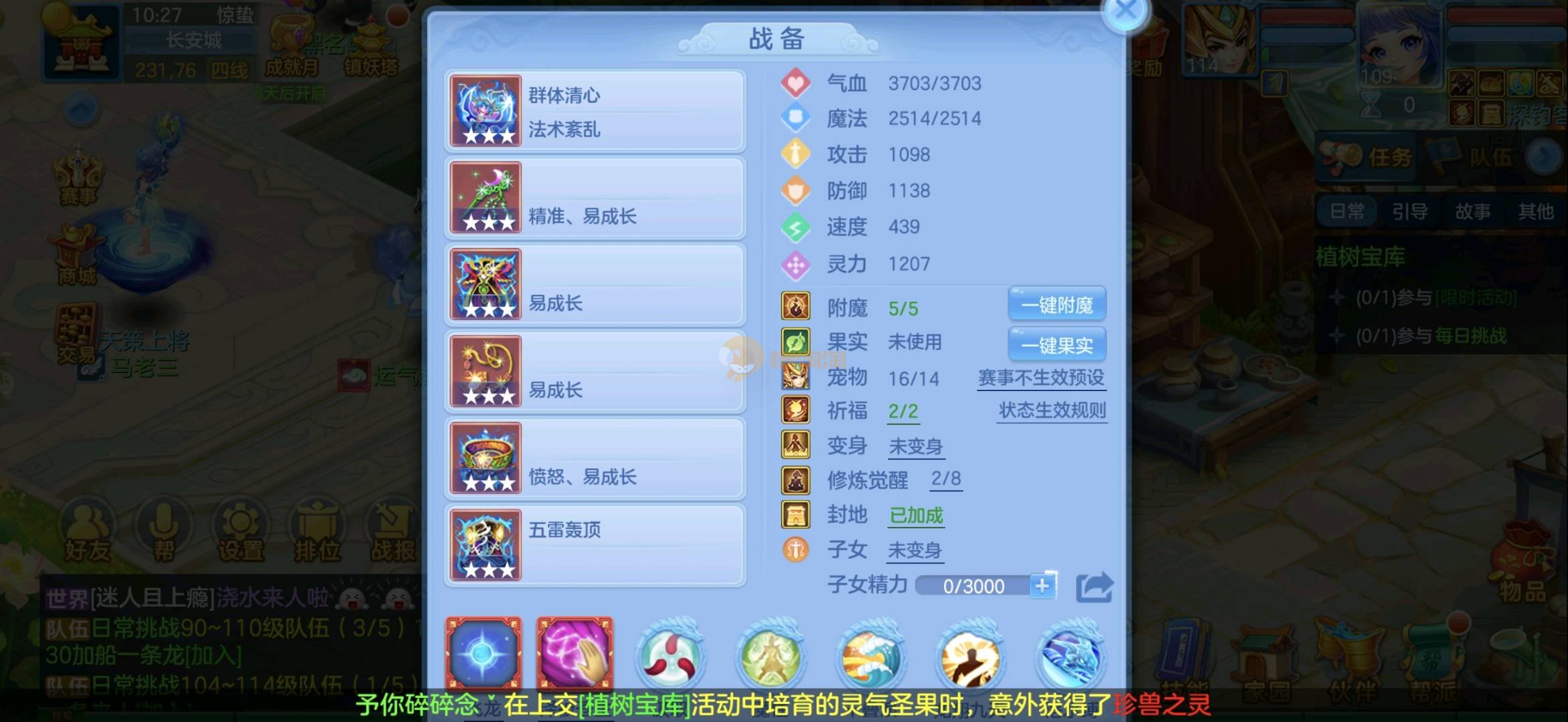The image size is (1568, 722).
Task: Open the 群体清心 equipment slot
Action: [x=595, y=112]
